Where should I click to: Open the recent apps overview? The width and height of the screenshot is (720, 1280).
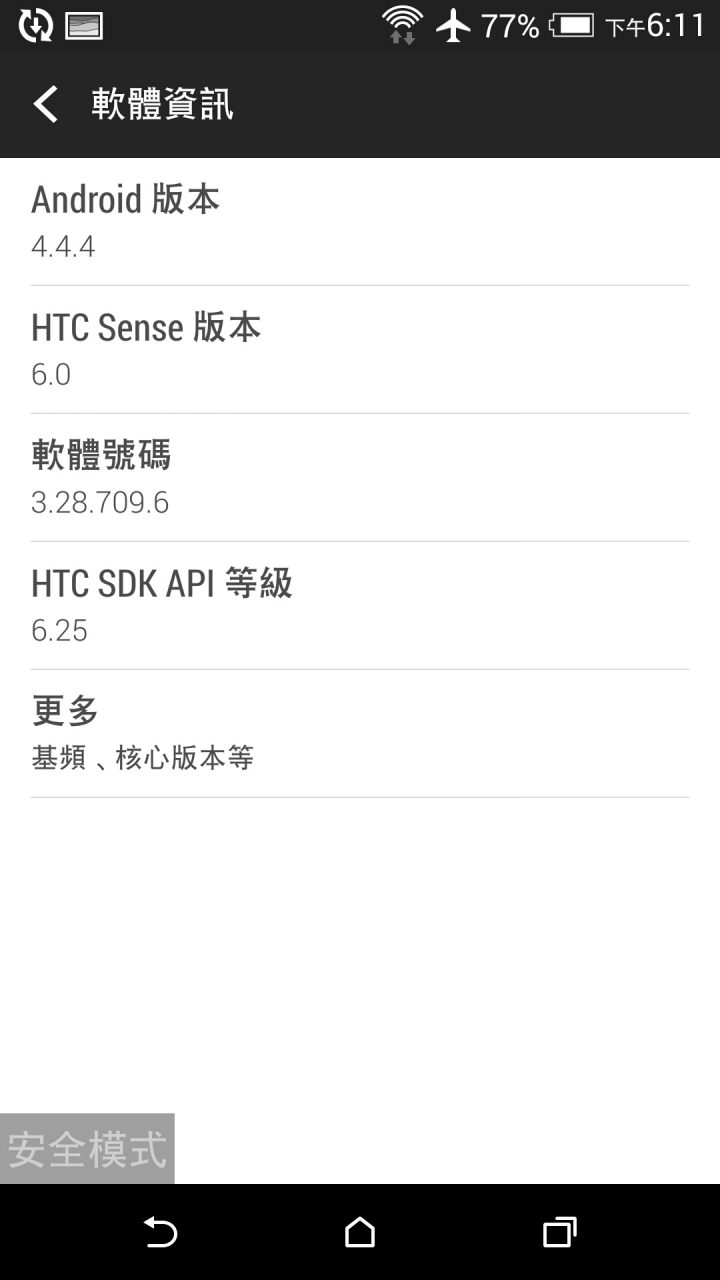click(560, 1232)
